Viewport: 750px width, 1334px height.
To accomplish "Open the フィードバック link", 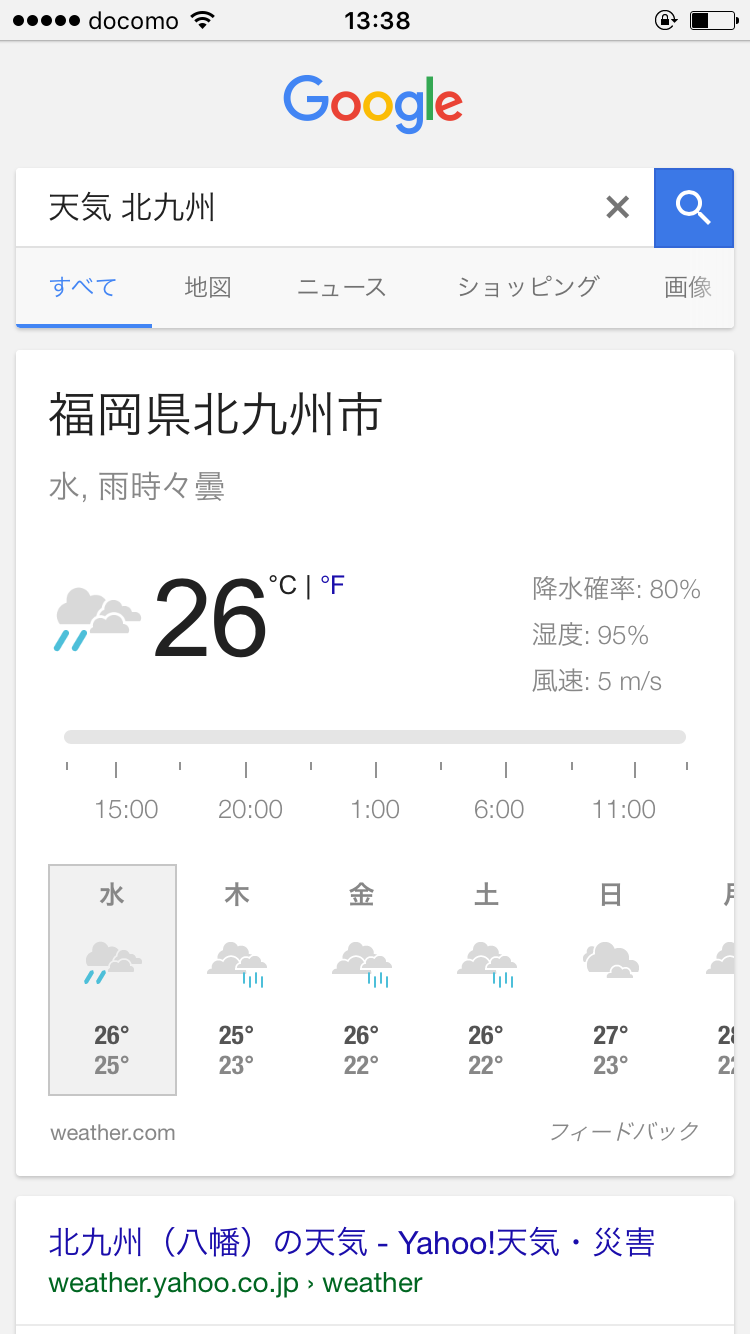I will pos(624,1132).
